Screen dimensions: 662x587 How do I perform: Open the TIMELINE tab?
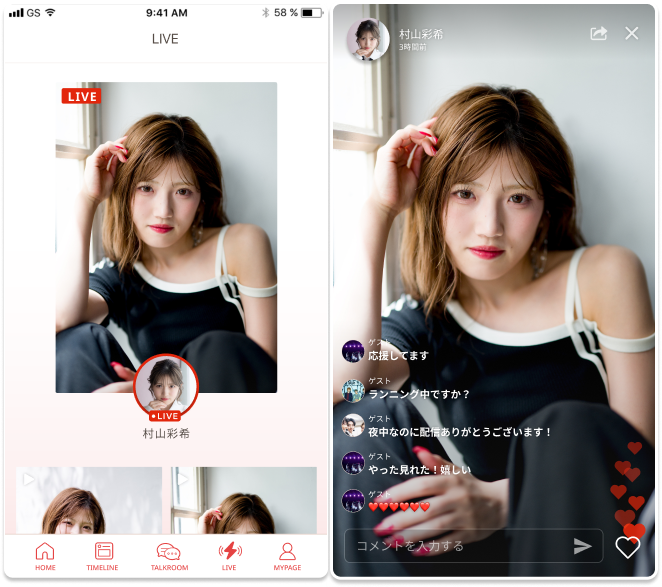click(x=103, y=555)
